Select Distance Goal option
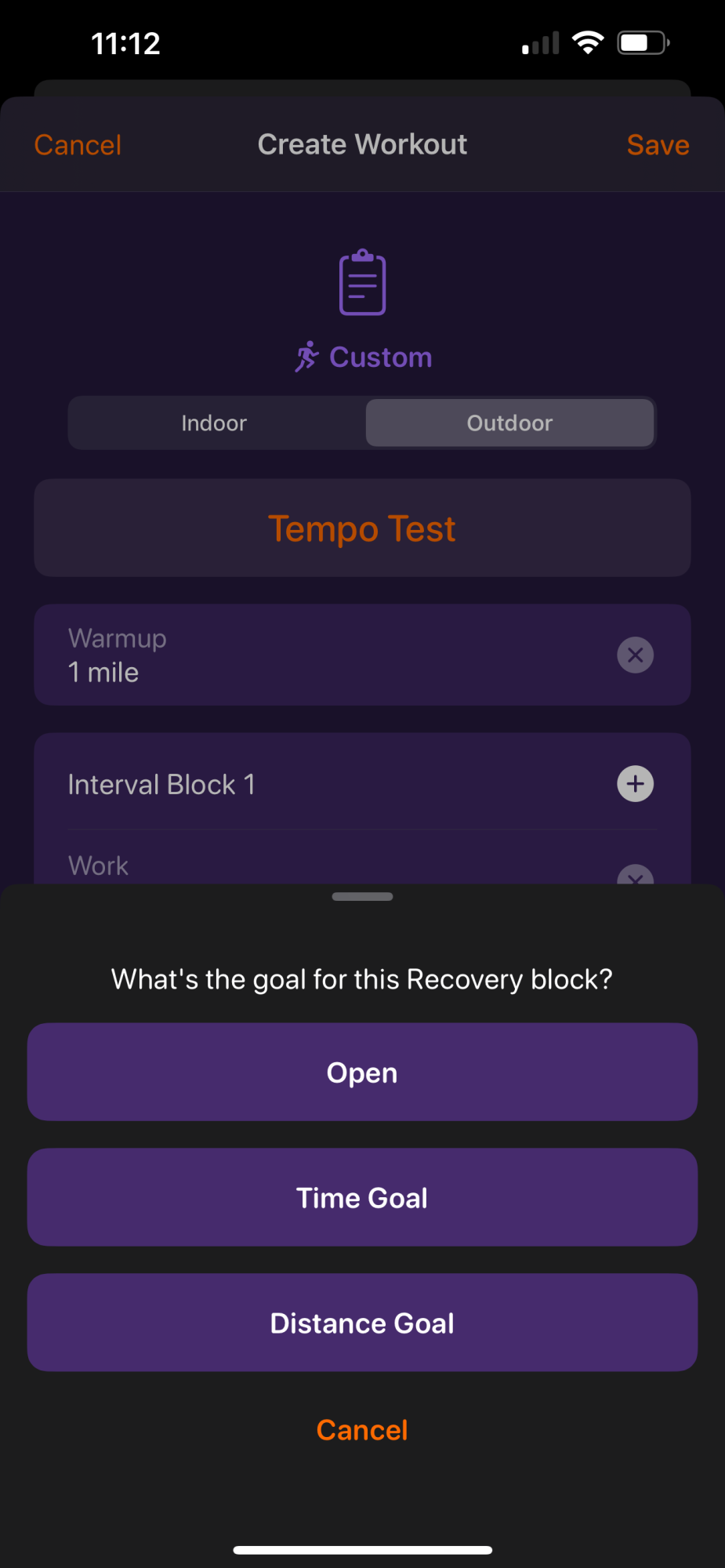Viewport: 725px width, 1568px height. tap(362, 1323)
